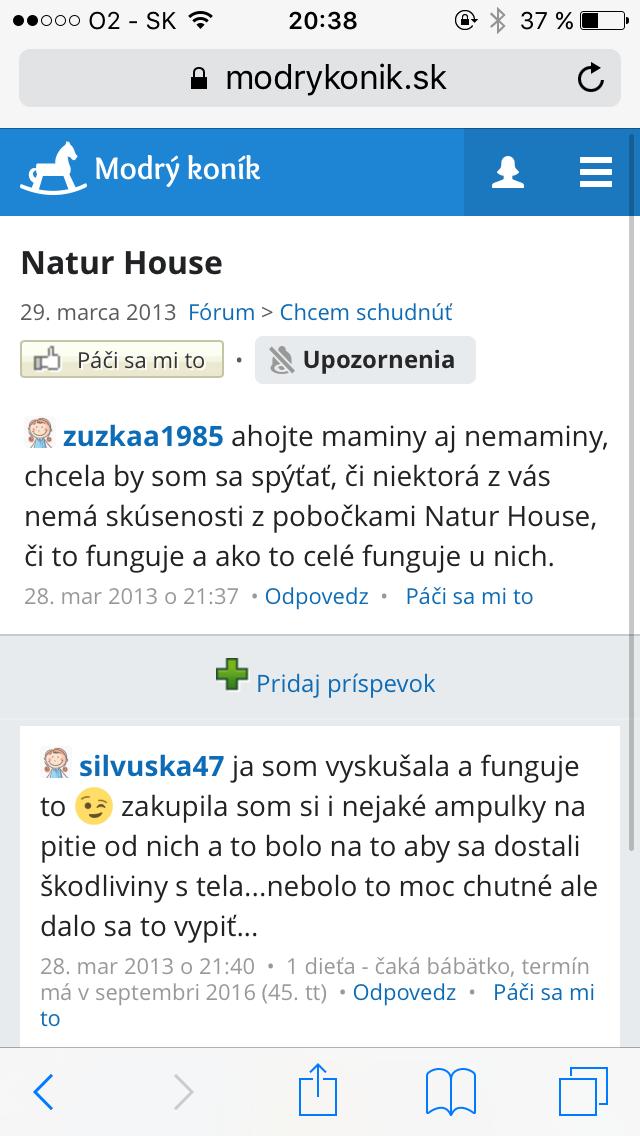640x1136 pixels.
Task: Open the hamburger menu
Action: click(x=595, y=172)
